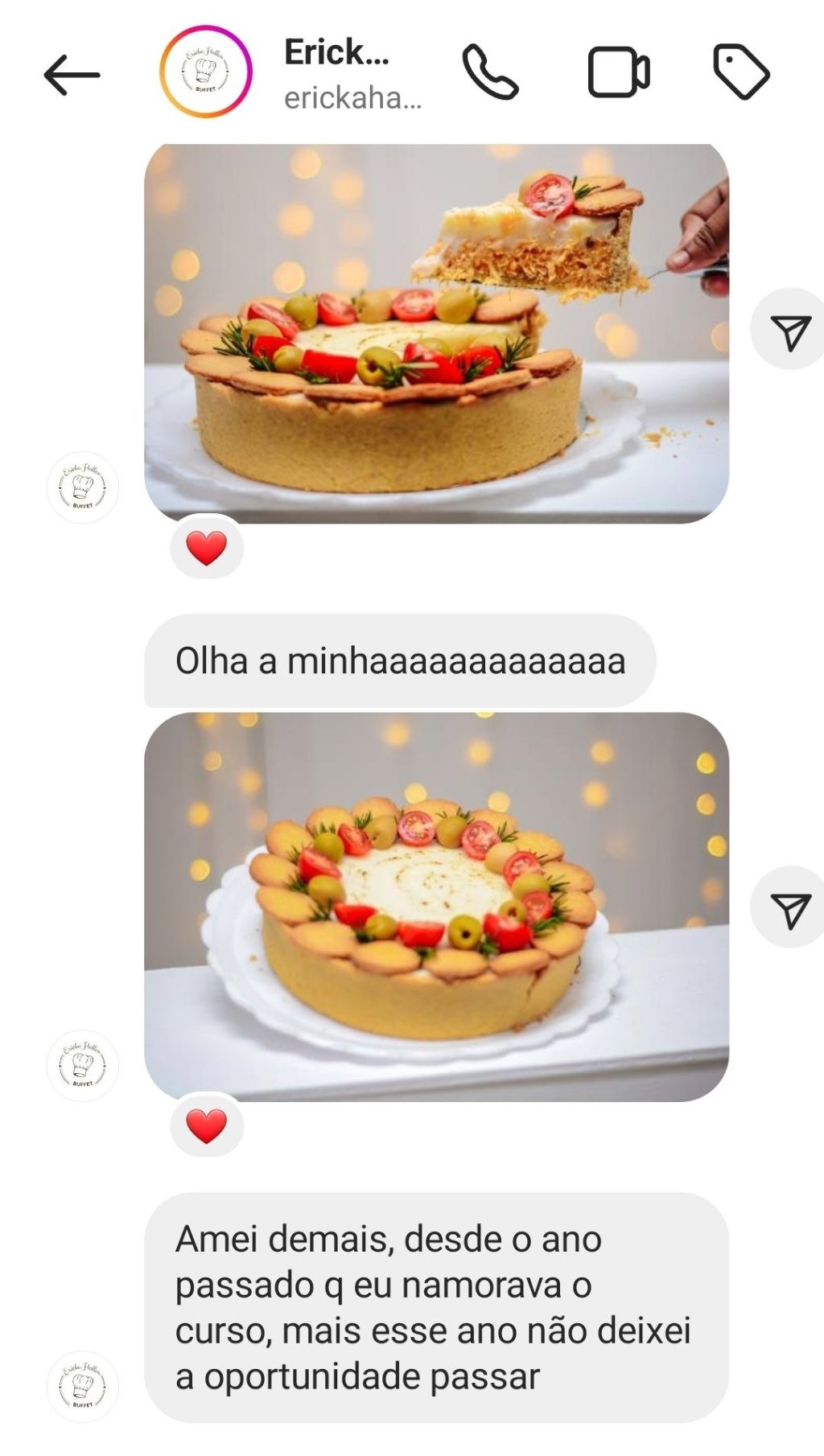Viewport: 824px width, 1456px height.
Task: Open the photo with the sliced pie
Action: pyautogui.click(x=436, y=333)
